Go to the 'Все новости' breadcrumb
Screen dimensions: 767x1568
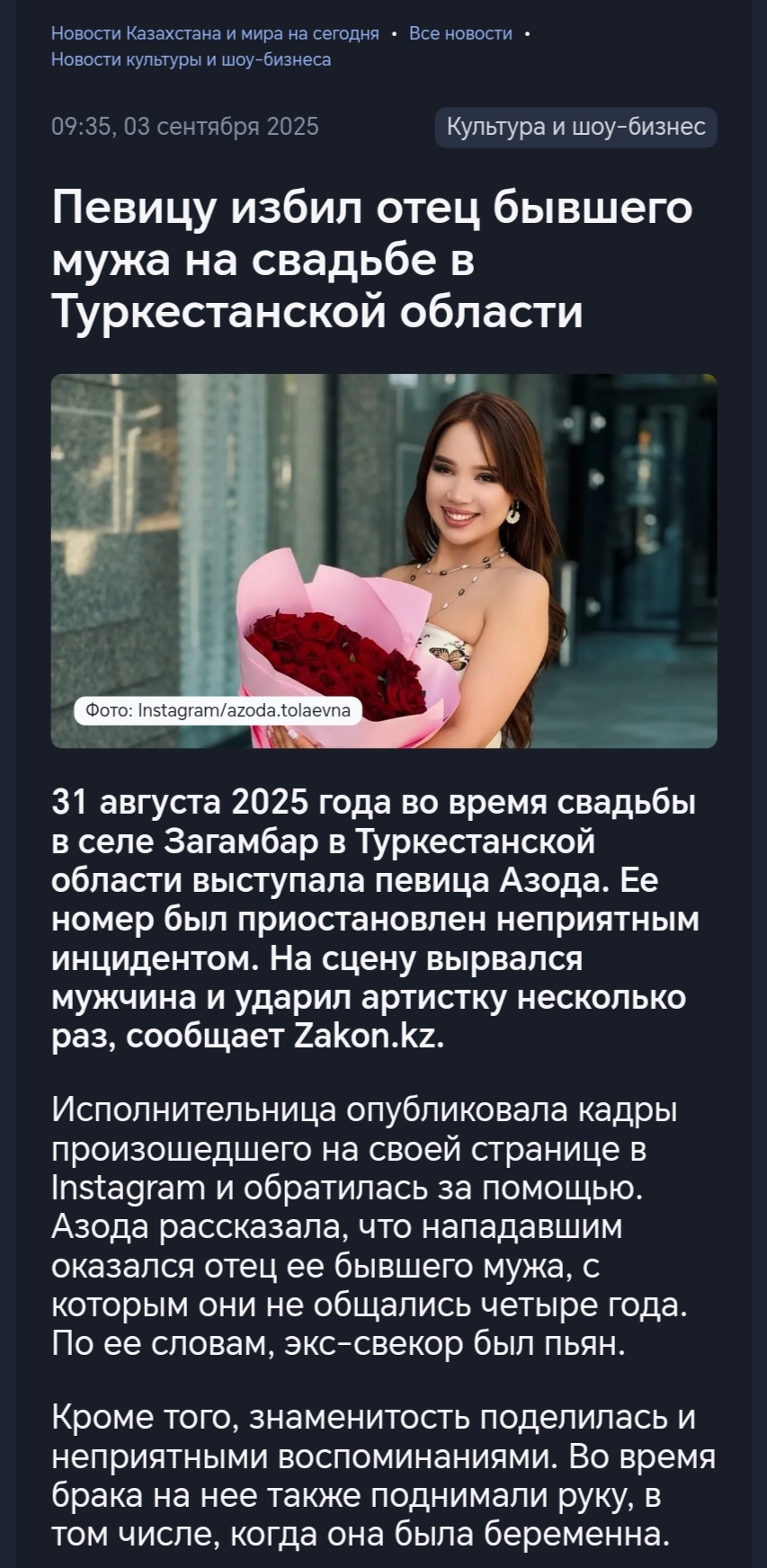(x=460, y=34)
